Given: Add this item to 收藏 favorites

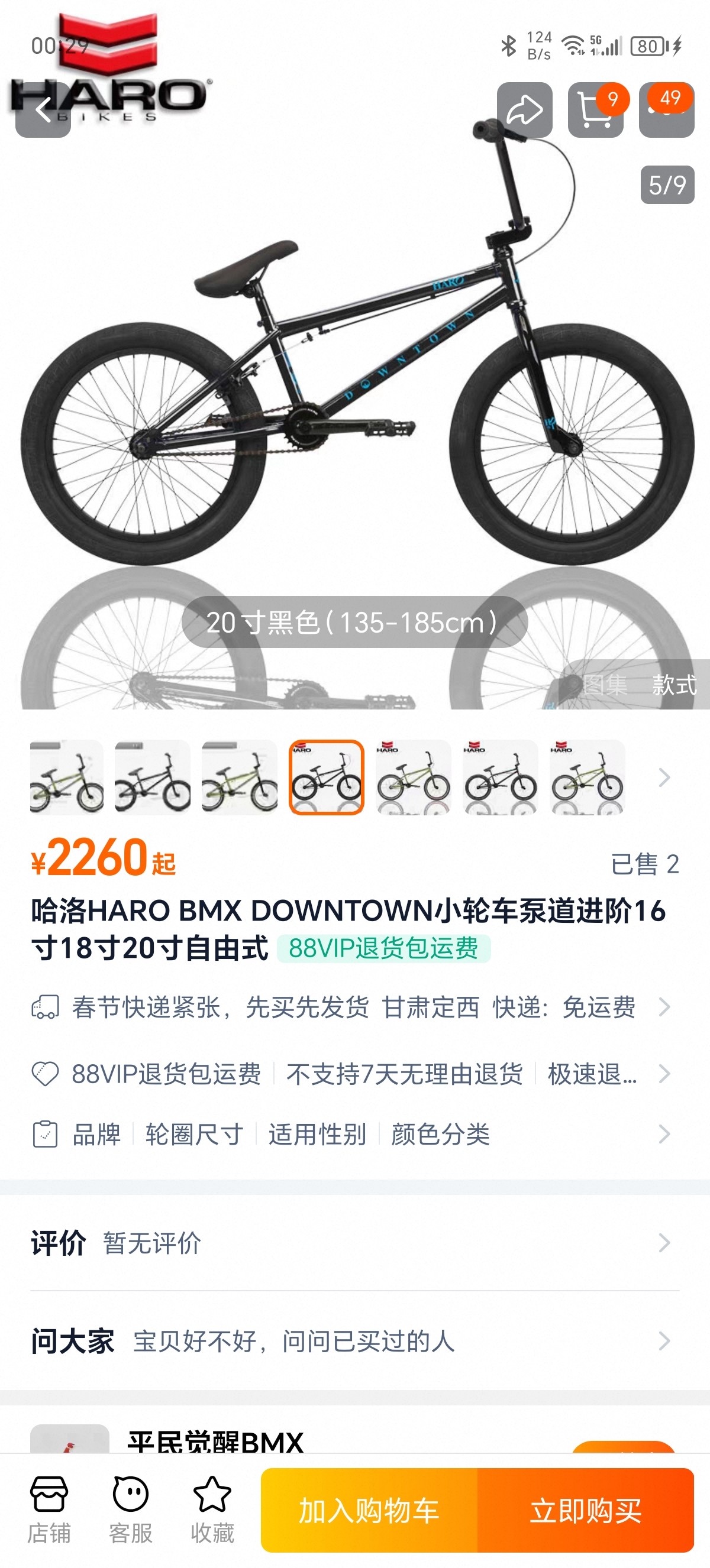Looking at the screenshot, I should pyautogui.click(x=212, y=1509).
